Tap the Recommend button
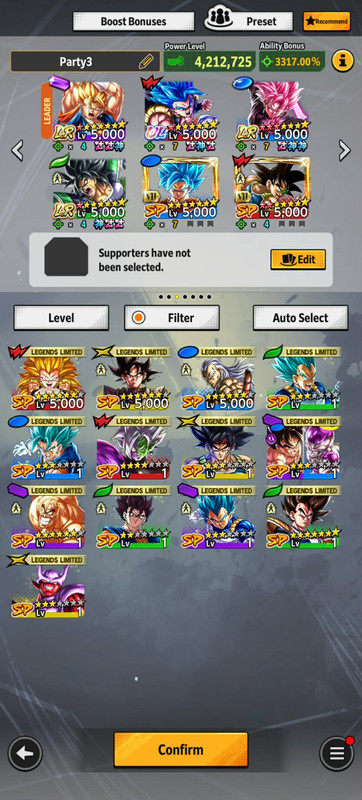 pyautogui.click(x=326, y=21)
